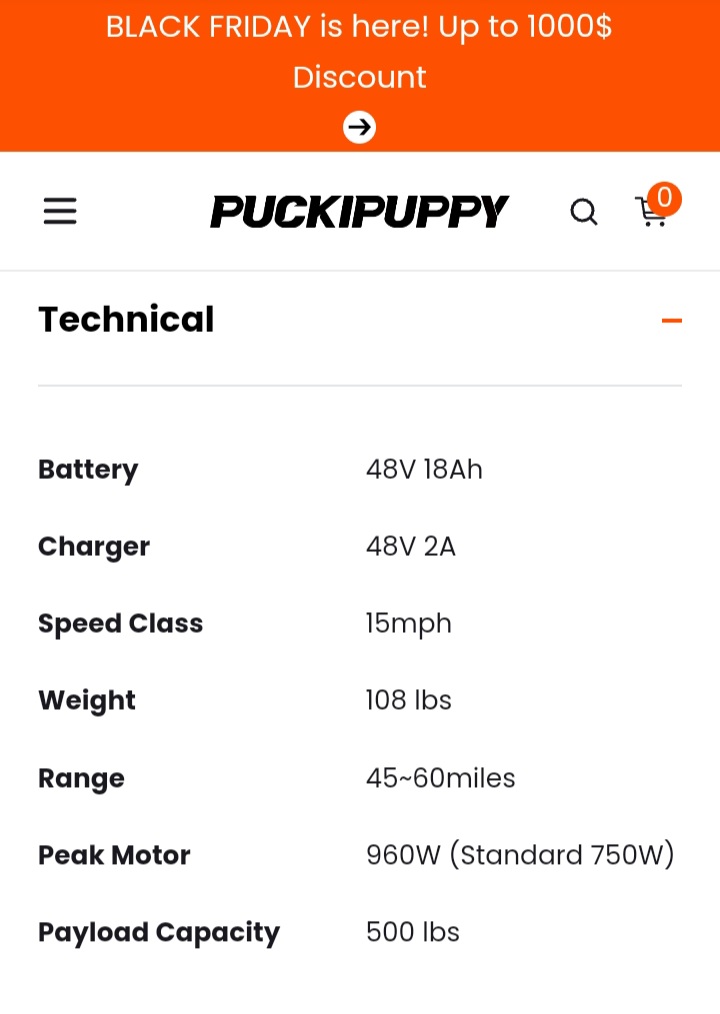Click the 500 lbs payload value
720x1014 pixels.
pos(412,931)
